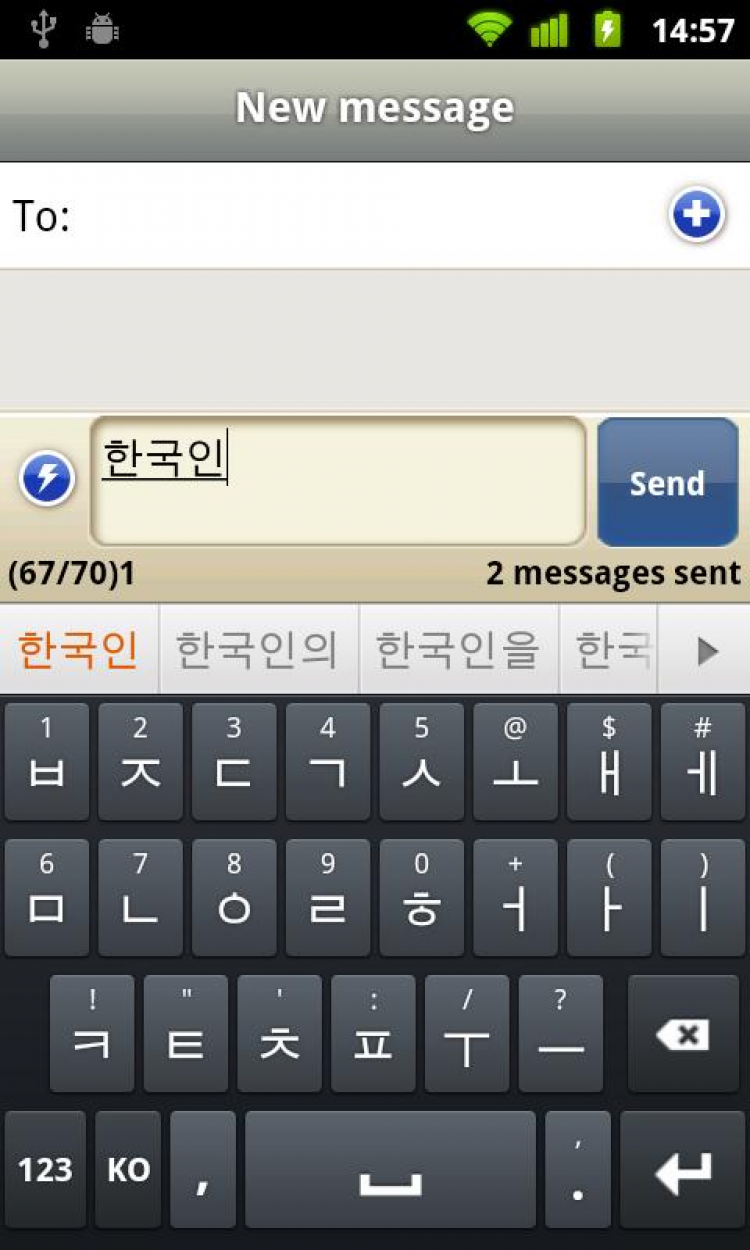Image resolution: width=750 pixels, height=1250 pixels.
Task: Focus the message text box
Action: [x=338, y=482]
